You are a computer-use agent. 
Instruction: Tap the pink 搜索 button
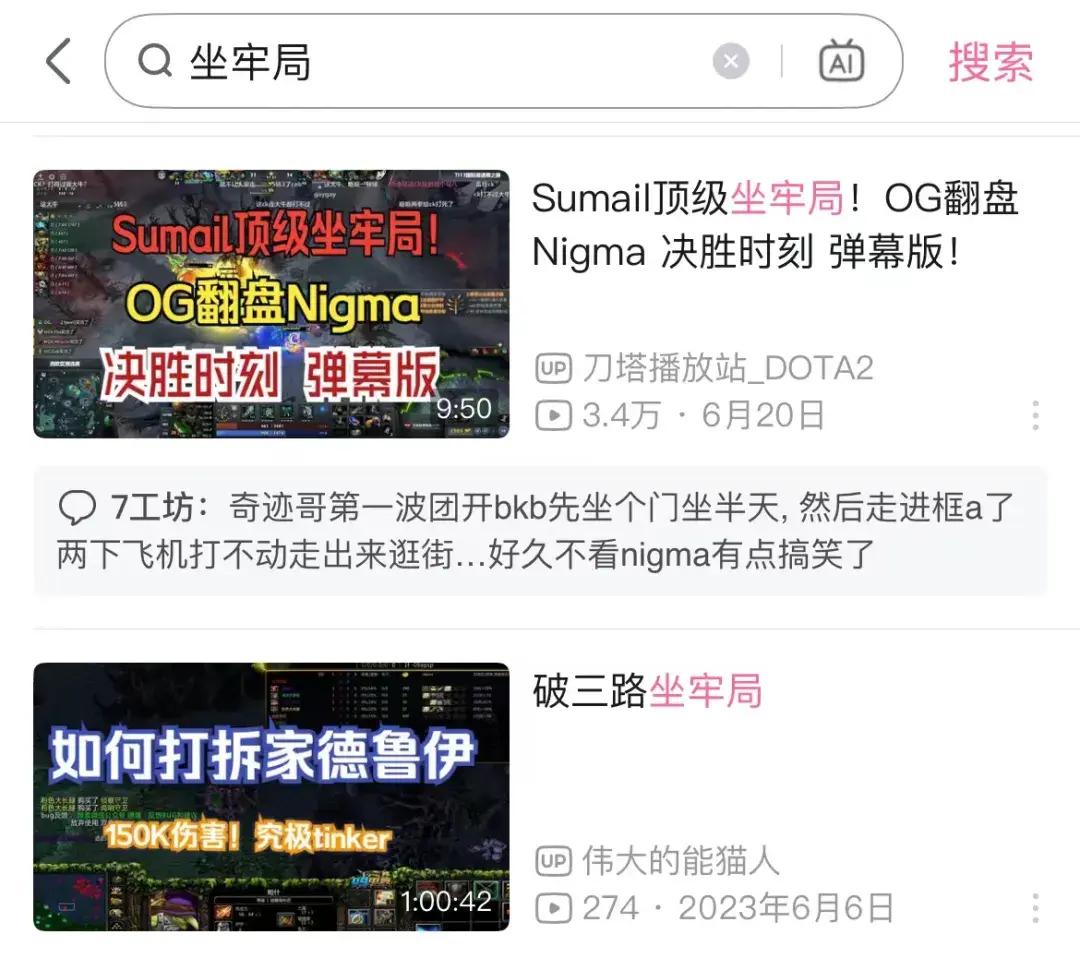click(990, 62)
